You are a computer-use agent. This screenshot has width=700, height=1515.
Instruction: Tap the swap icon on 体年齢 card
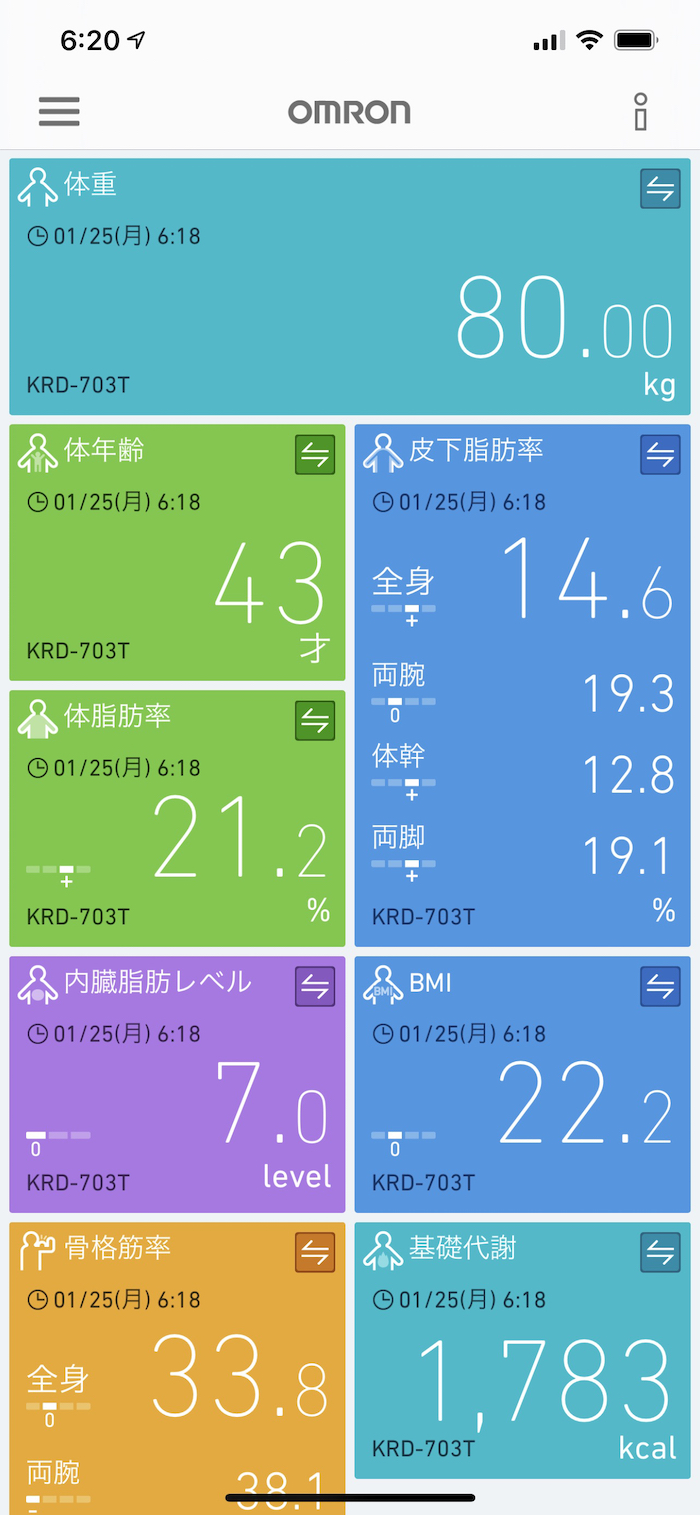coord(315,455)
